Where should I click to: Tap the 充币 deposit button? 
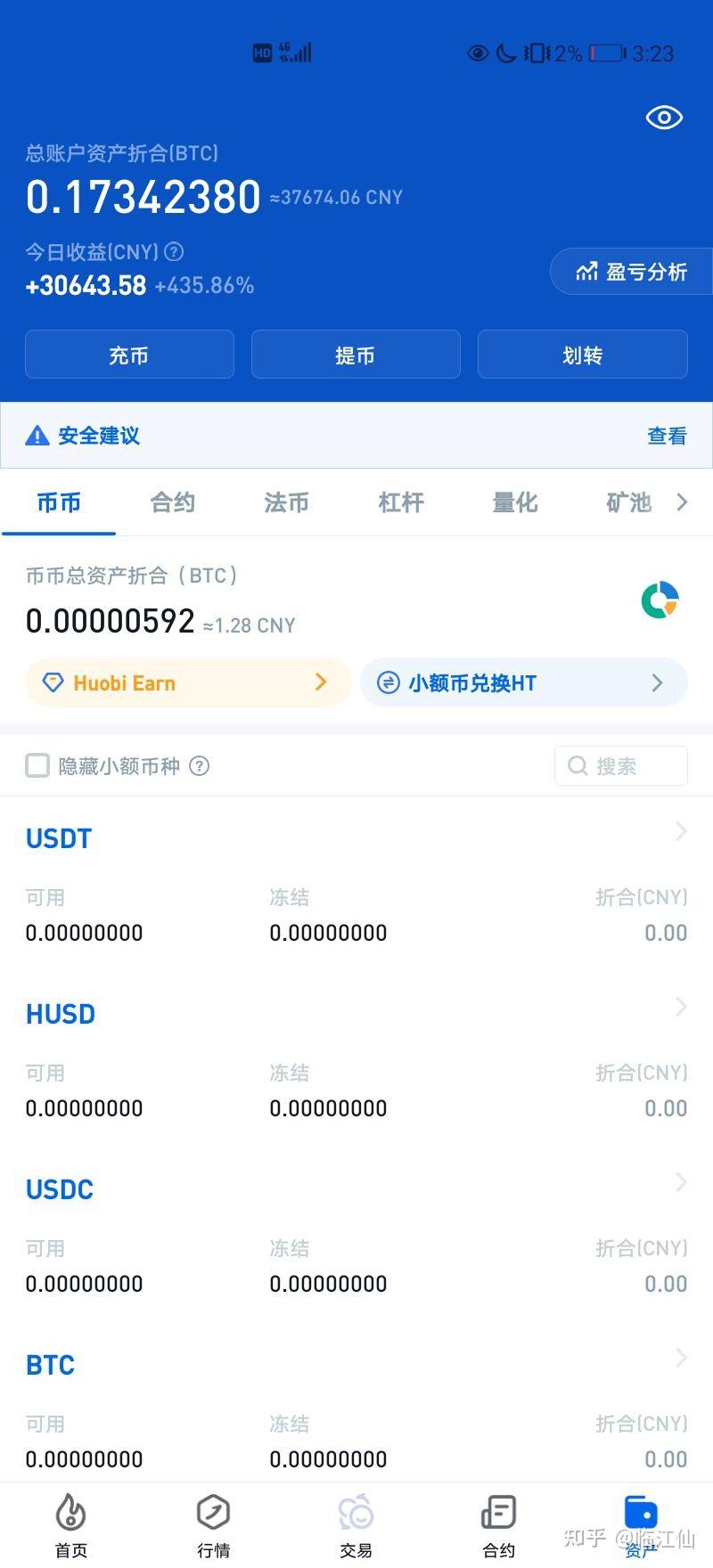point(128,354)
